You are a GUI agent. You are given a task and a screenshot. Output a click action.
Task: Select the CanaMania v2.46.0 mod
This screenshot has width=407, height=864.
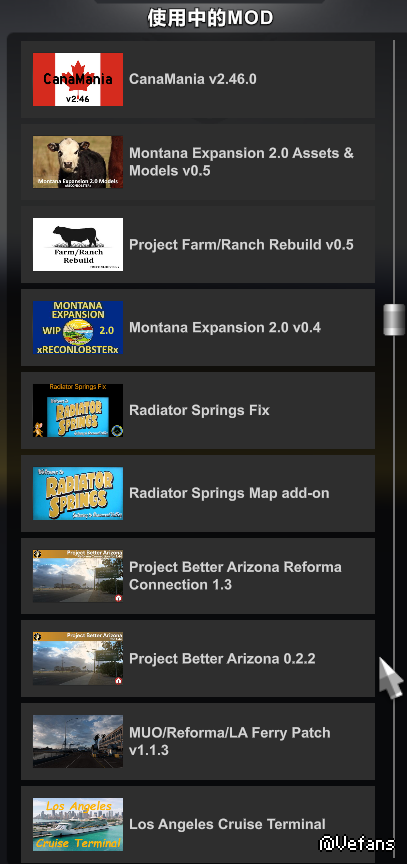[x=198, y=79]
